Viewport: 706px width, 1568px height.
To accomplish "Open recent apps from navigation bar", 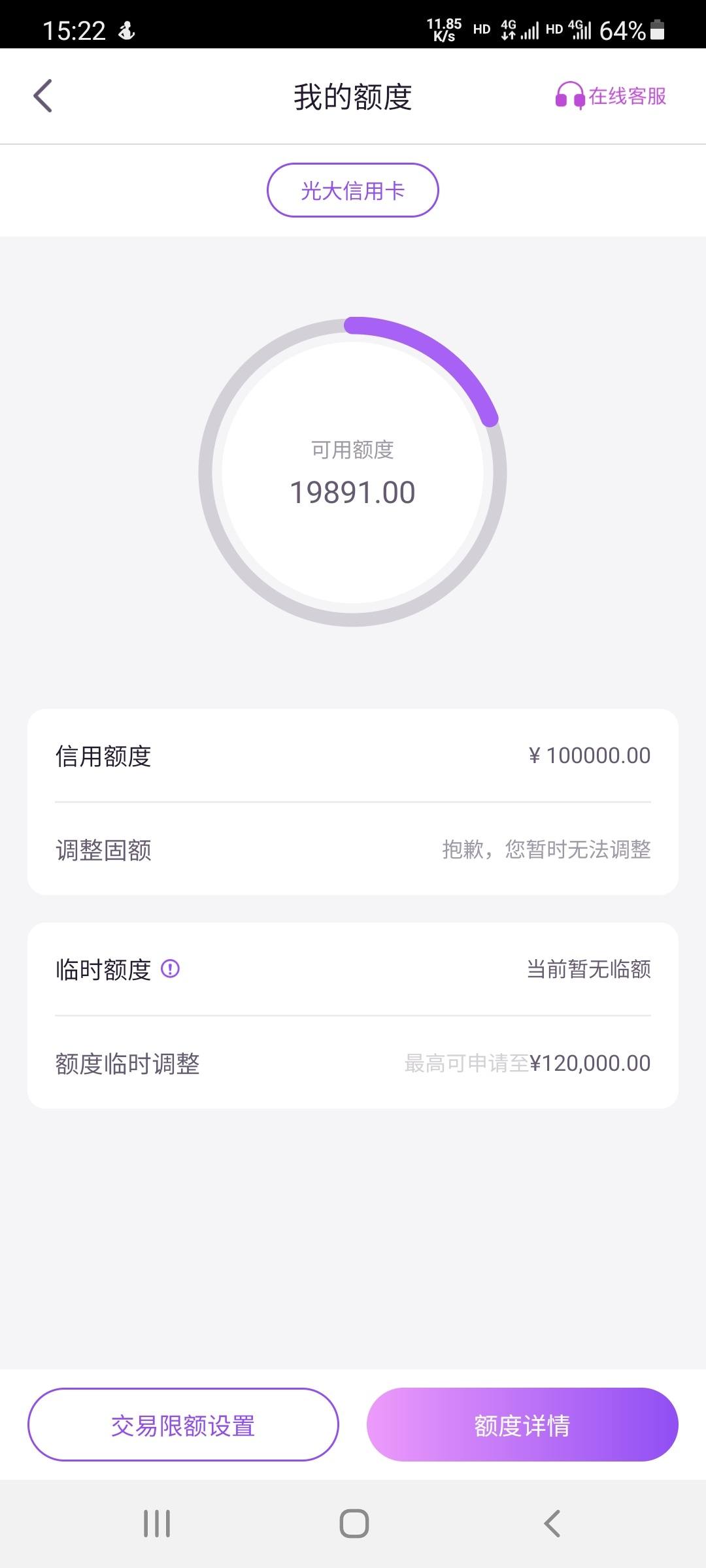I will click(x=157, y=1524).
